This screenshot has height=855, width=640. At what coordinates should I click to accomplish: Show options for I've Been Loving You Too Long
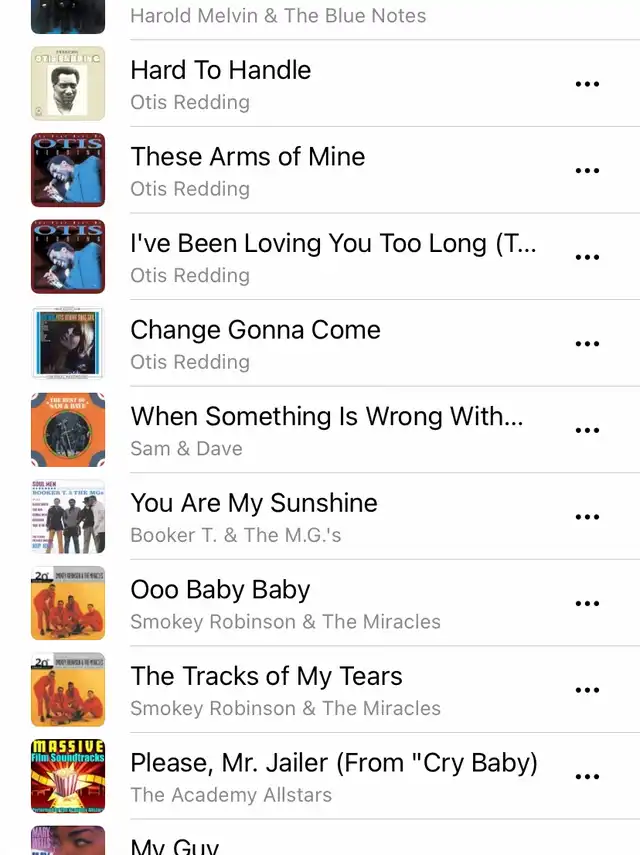coord(588,257)
